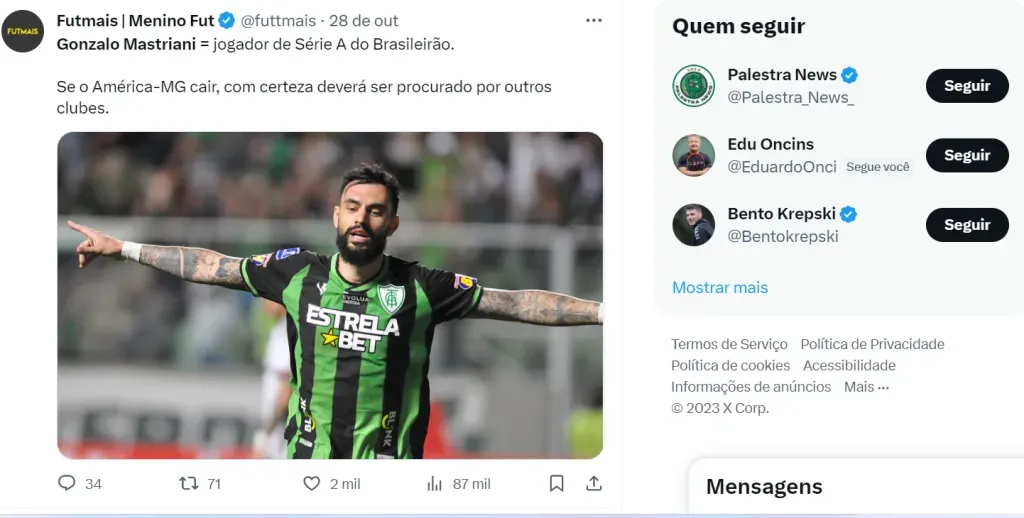Show more accounts via Mostrar mais
This screenshot has width=1024, height=518.
pos(720,287)
